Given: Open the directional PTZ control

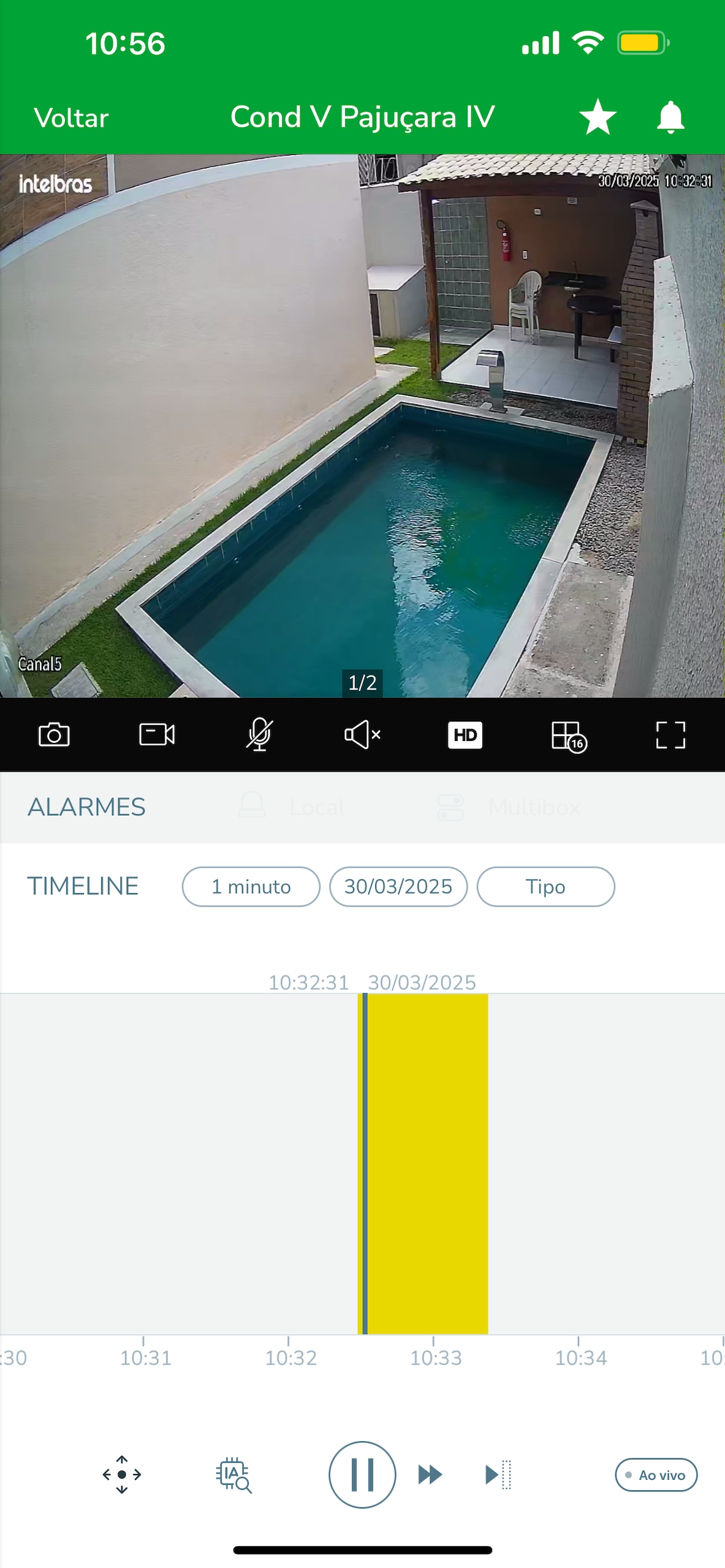Looking at the screenshot, I should click(122, 1474).
